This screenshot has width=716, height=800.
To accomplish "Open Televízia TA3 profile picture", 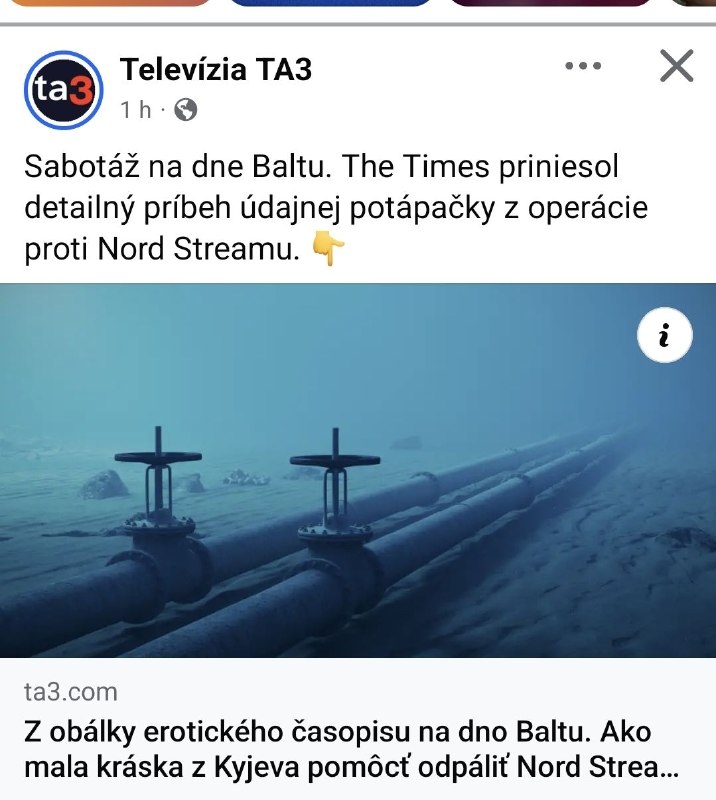I will click(64, 90).
